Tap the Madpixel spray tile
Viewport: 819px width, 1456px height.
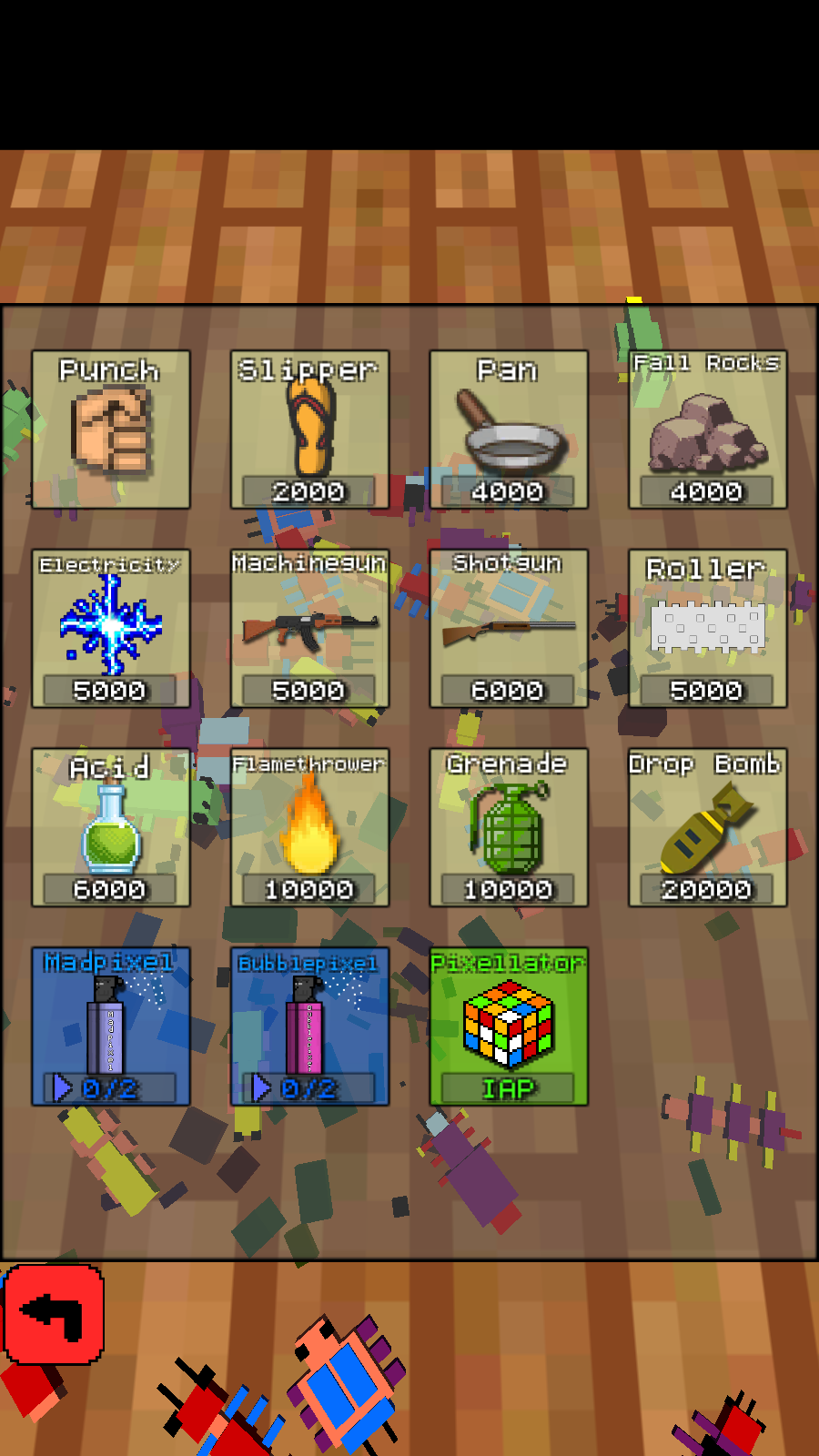tap(110, 1026)
